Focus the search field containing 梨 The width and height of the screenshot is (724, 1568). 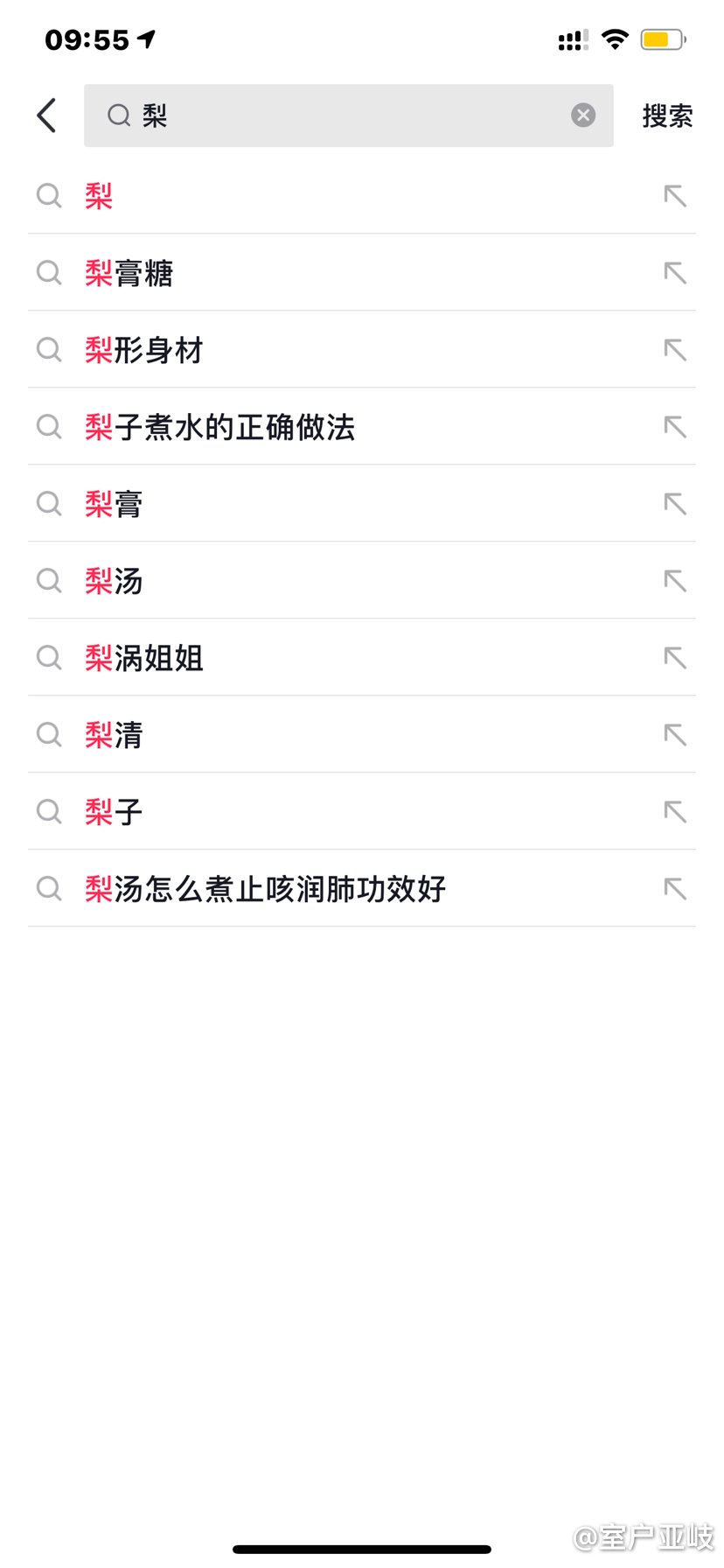[349, 115]
